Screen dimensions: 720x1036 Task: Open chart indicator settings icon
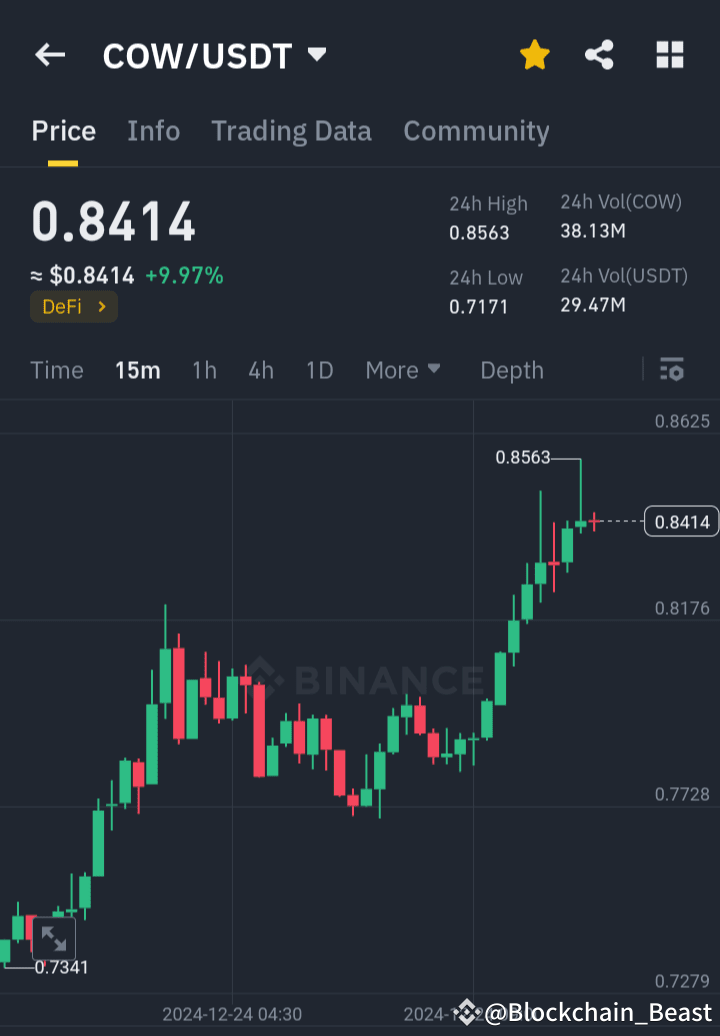tap(671, 370)
